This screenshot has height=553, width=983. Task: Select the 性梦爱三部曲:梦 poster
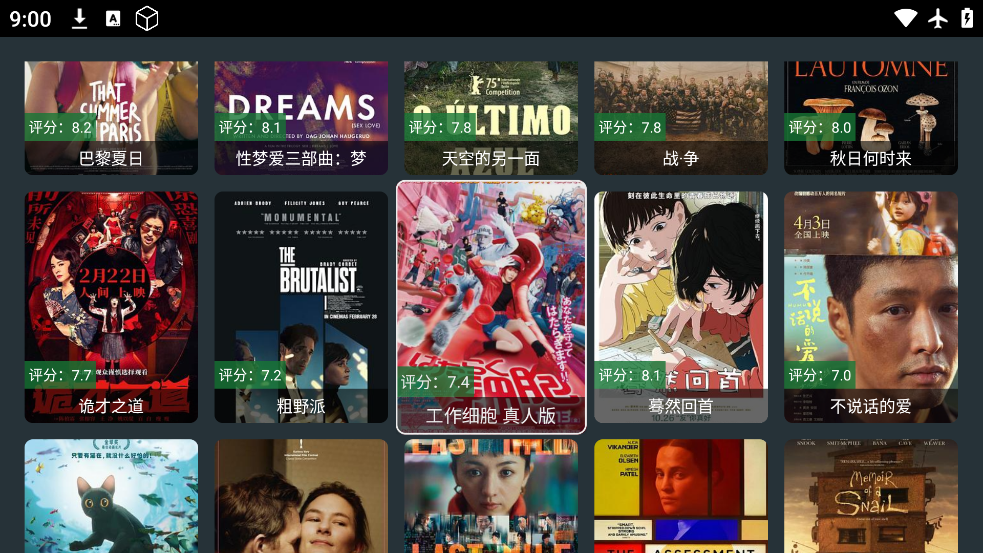[301, 117]
